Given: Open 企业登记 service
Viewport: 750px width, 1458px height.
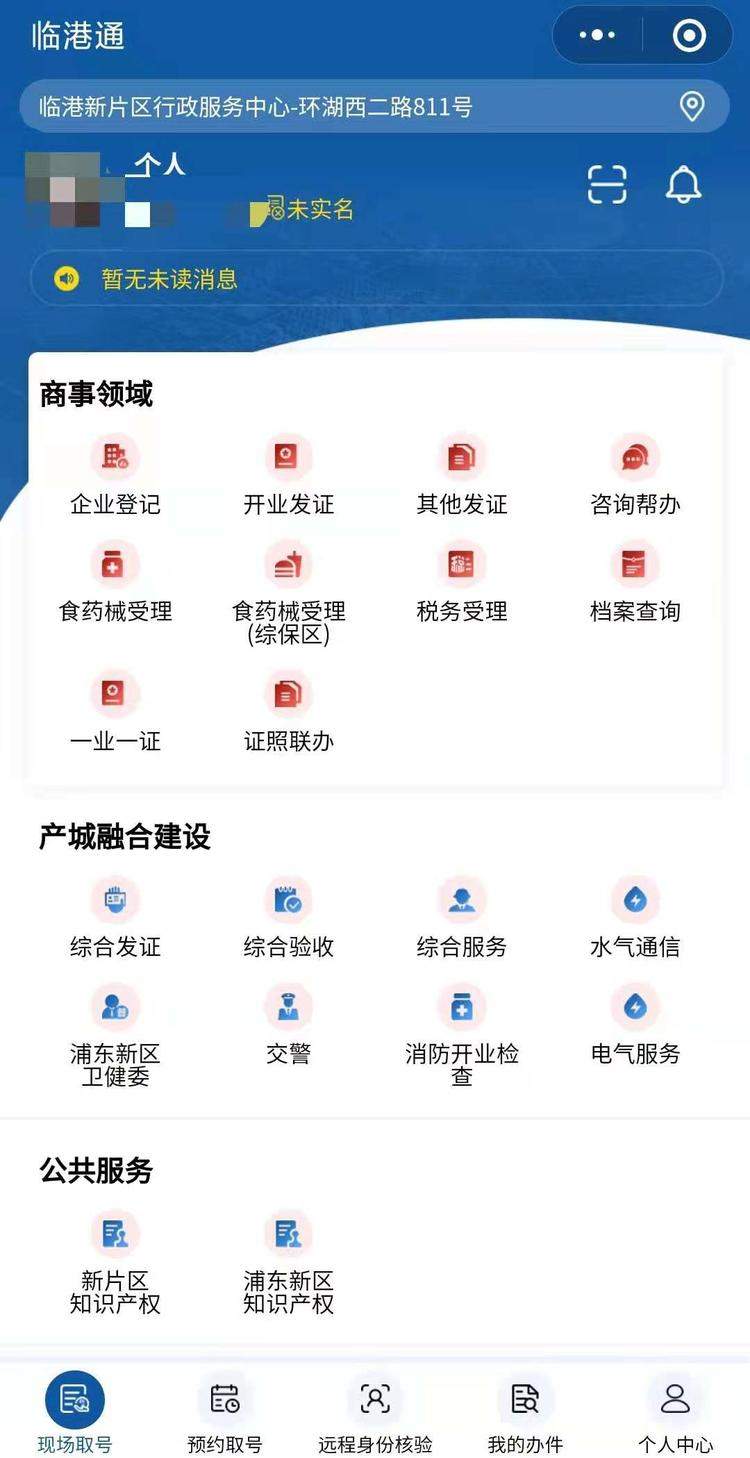Looking at the screenshot, I should (x=115, y=476).
